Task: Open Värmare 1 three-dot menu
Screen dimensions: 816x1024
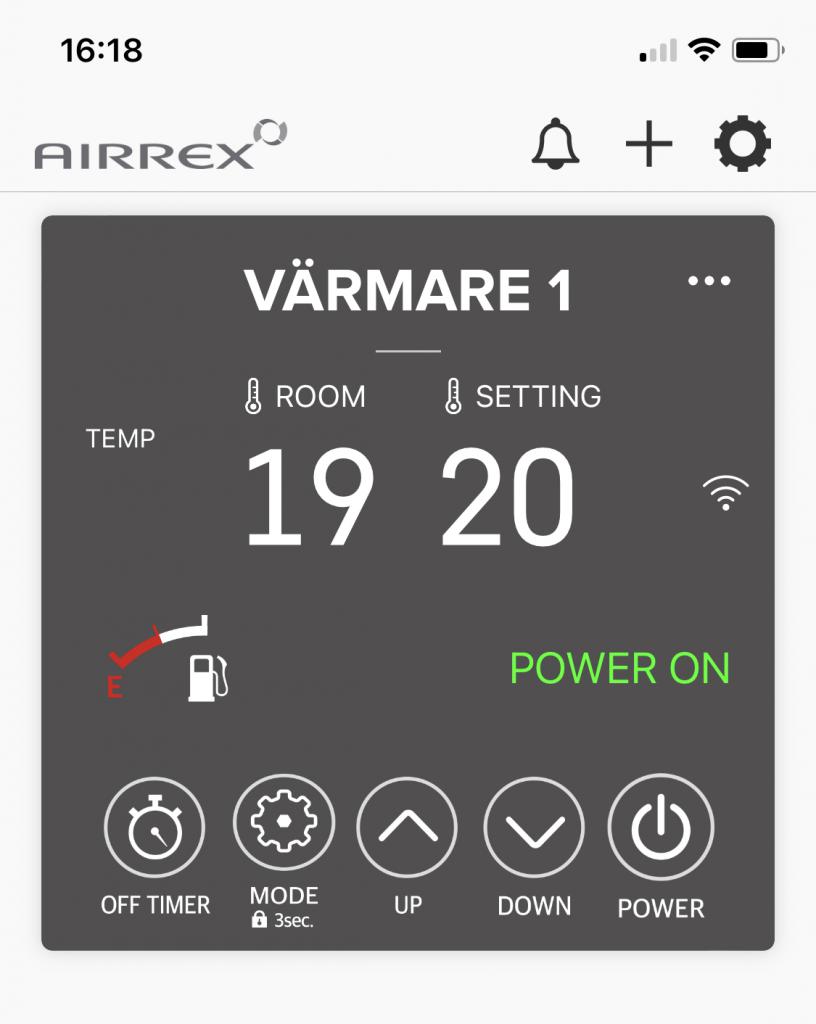Action: tap(709, 281)
